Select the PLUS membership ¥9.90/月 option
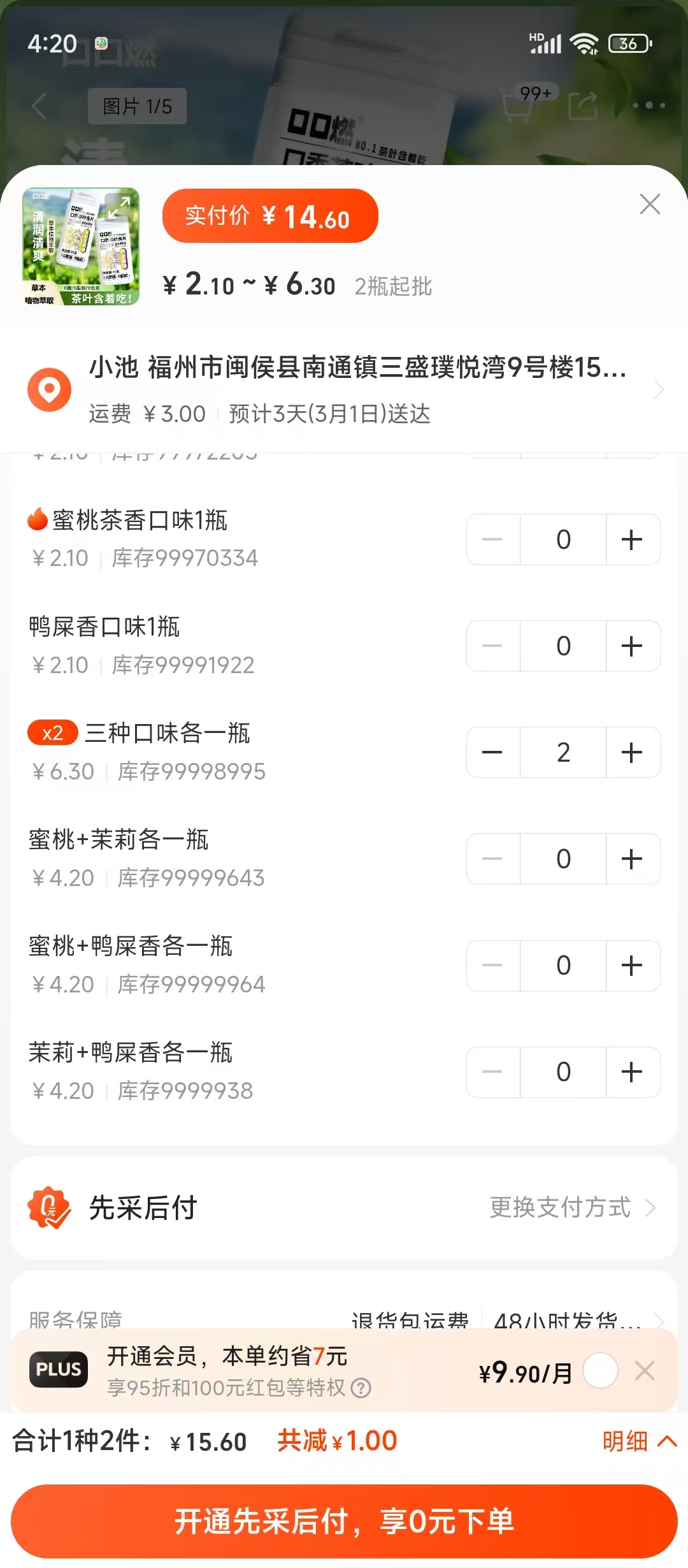This screenshot has width=688, height=1568. pyautogui.click(x=600, y=1370)
